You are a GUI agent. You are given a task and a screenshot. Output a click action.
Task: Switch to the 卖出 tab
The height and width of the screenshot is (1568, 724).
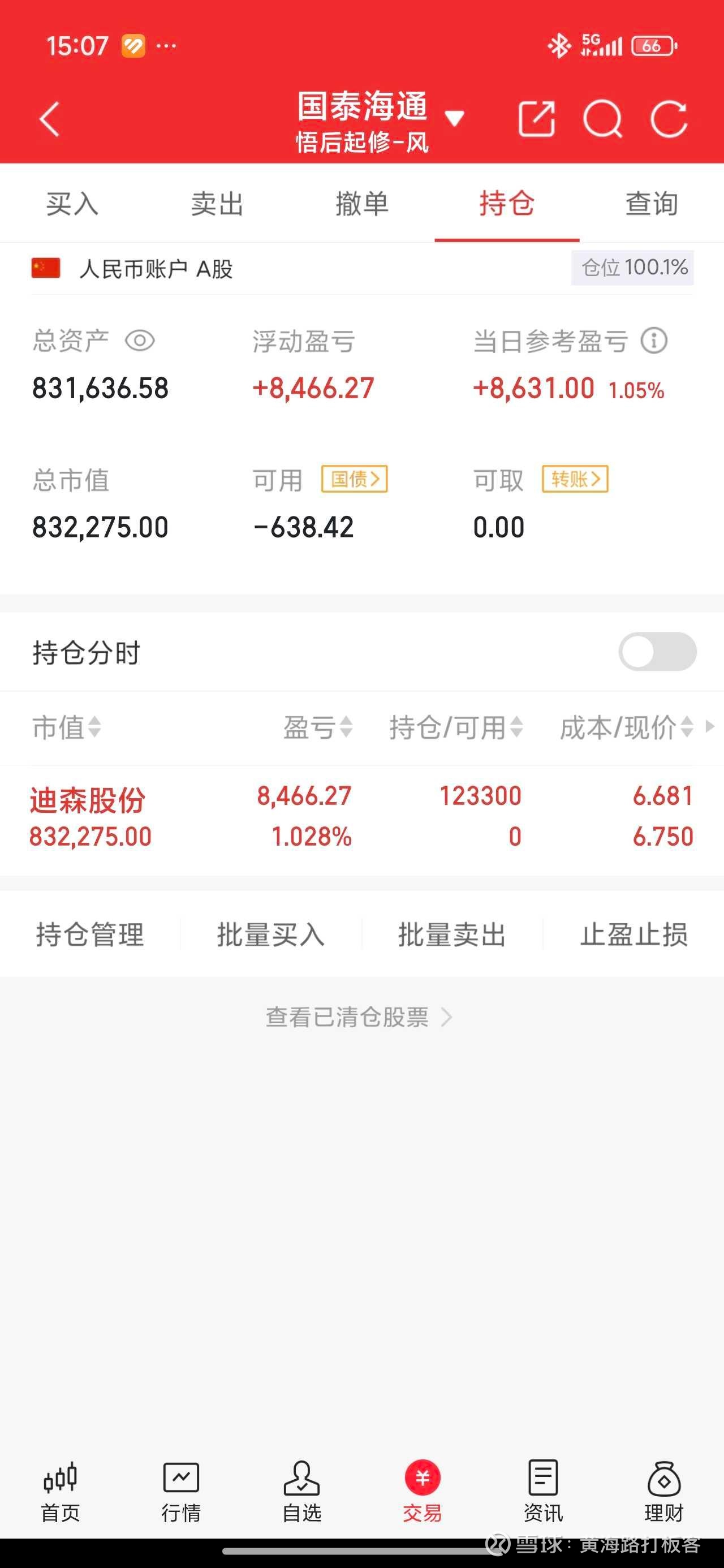(x=217, y=203)
